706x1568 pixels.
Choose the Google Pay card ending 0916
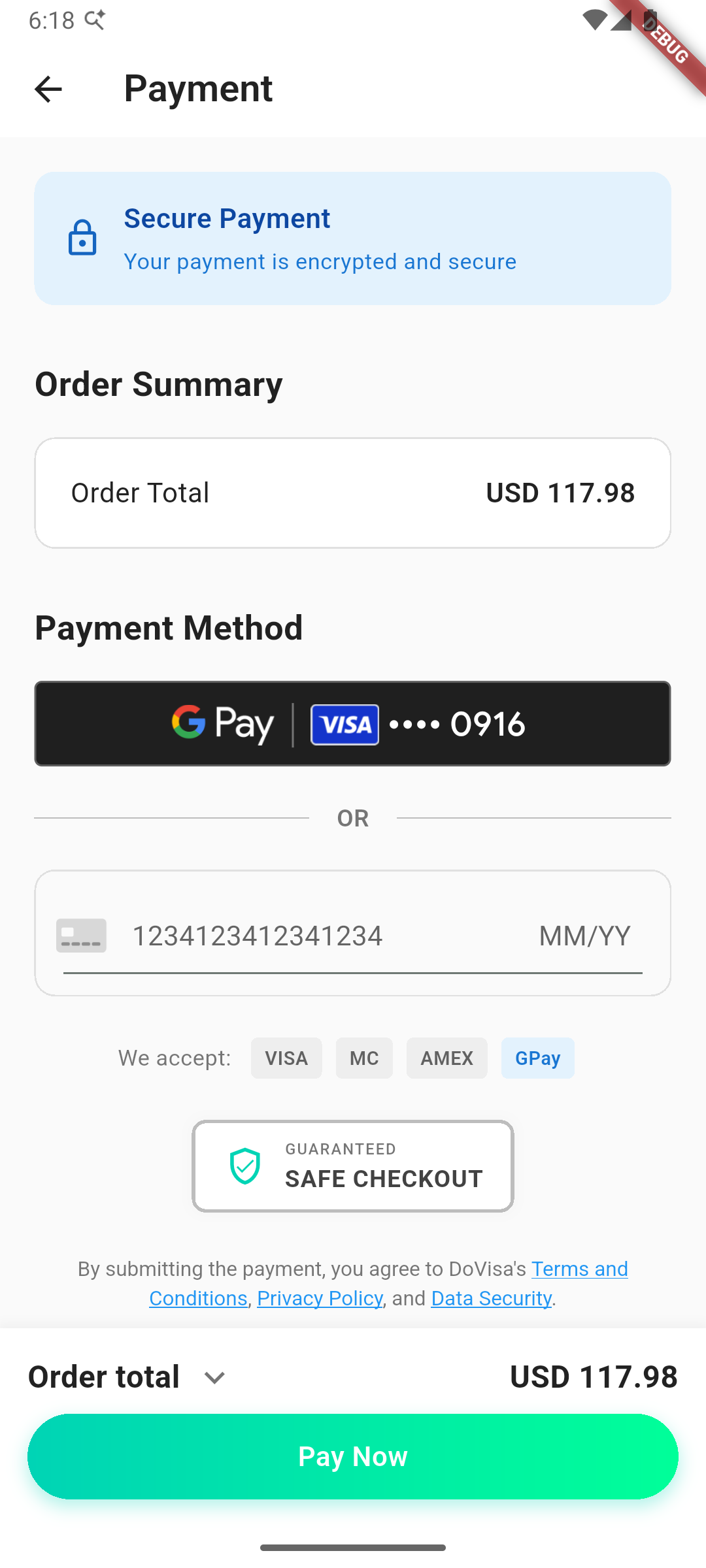[353, 723]
